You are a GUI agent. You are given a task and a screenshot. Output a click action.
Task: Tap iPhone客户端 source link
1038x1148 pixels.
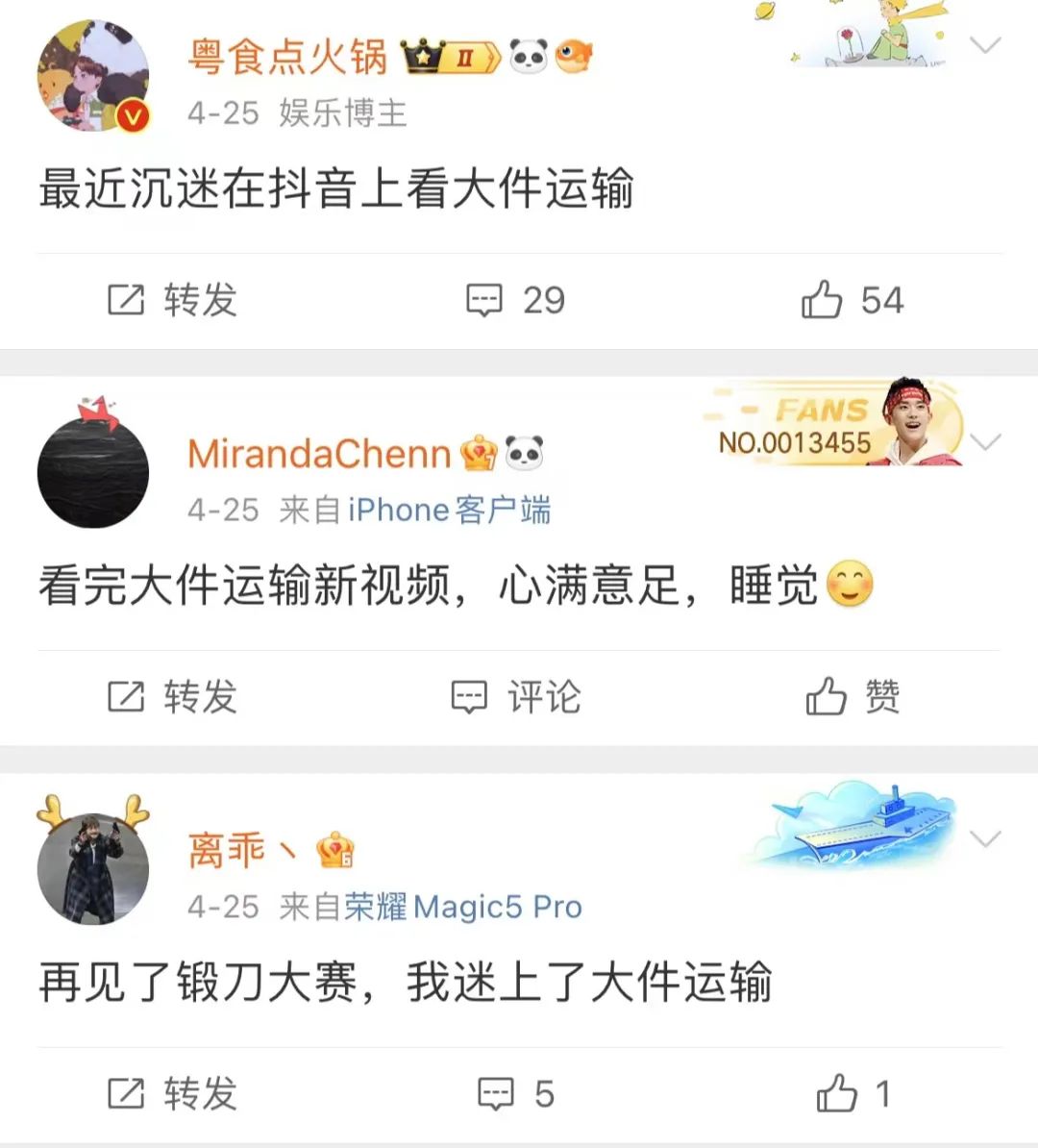[449, 510]
